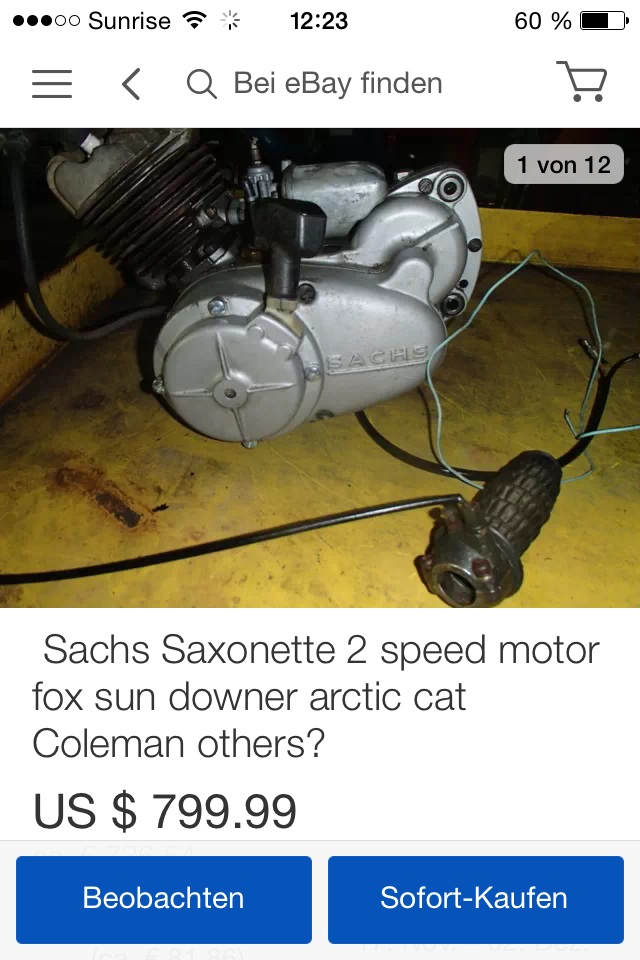Image resolution: width=640 pixels, height=960 pixels.
Task: View the Sachs motor product photo
Action: click(320, 368)
